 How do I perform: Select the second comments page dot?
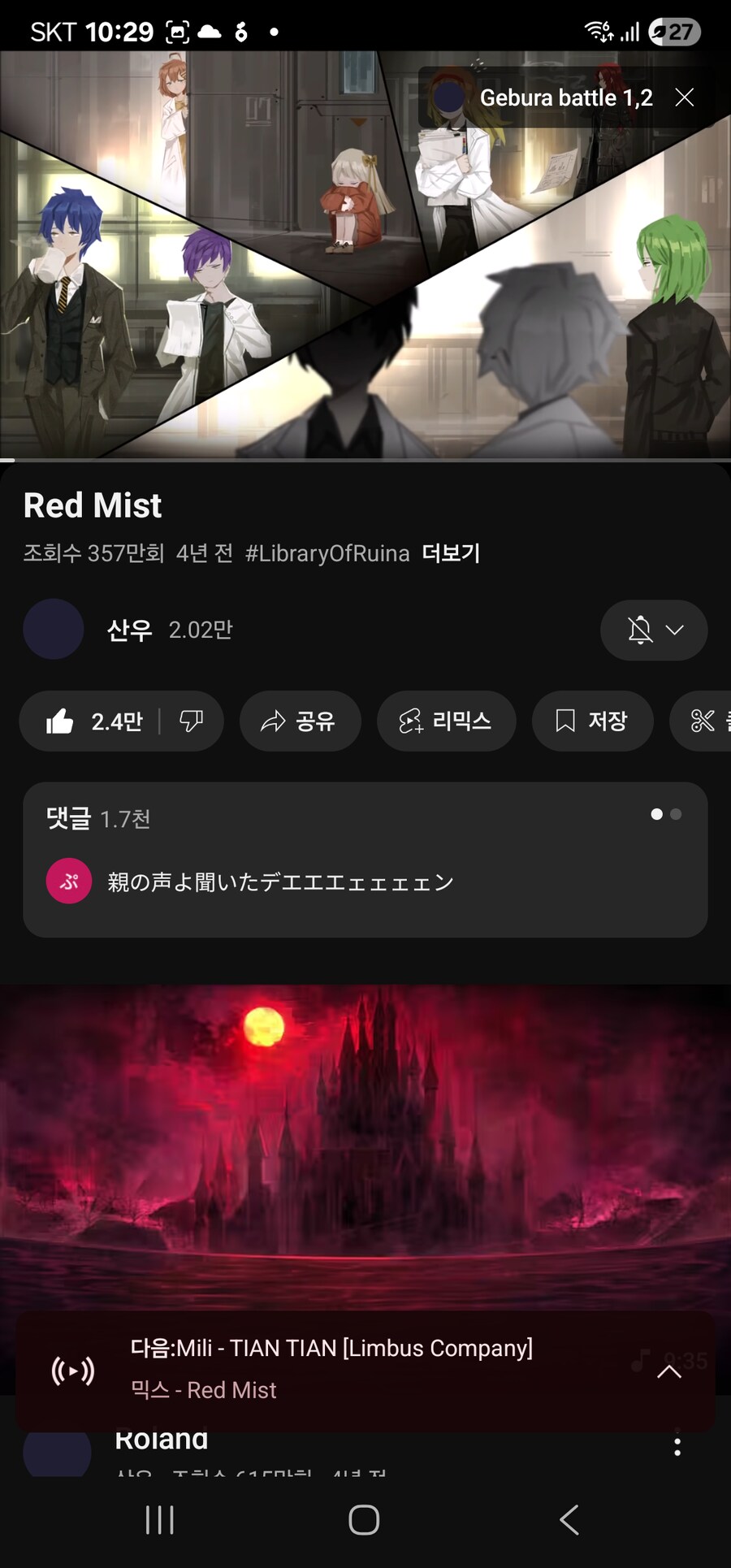click(677, 814)
